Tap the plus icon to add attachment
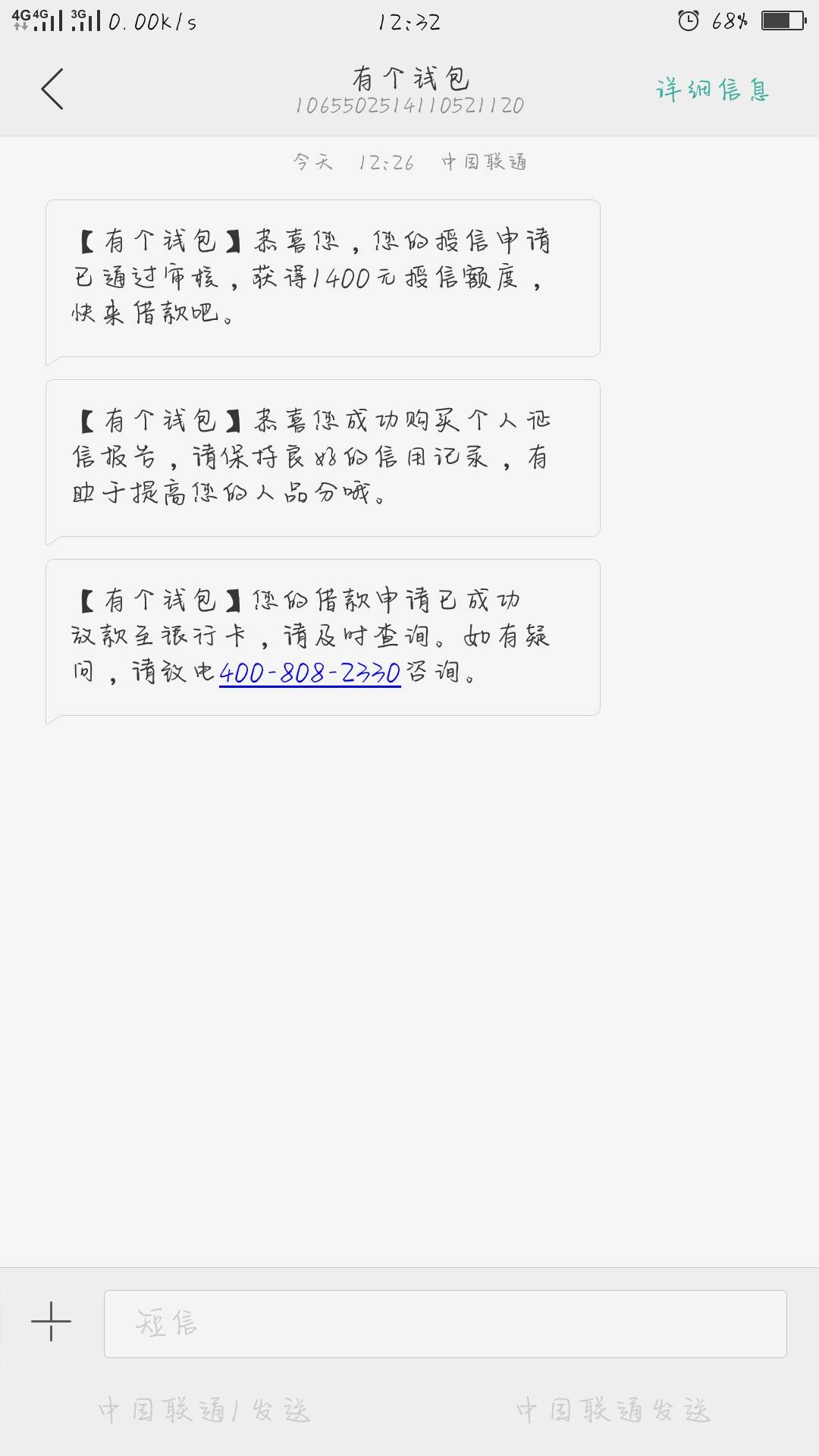The height and width of the screenshot is (1456, 819). click(51, 1321)
